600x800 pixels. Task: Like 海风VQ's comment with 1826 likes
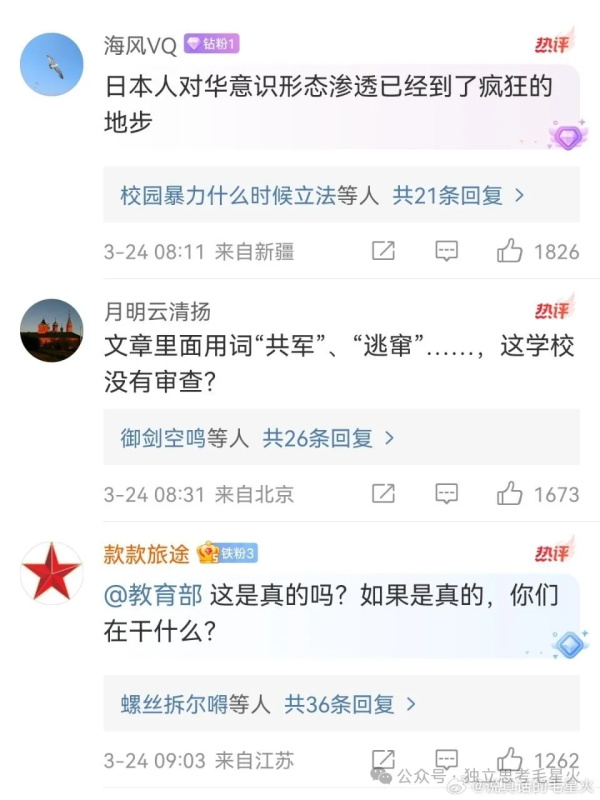[510, 252]
